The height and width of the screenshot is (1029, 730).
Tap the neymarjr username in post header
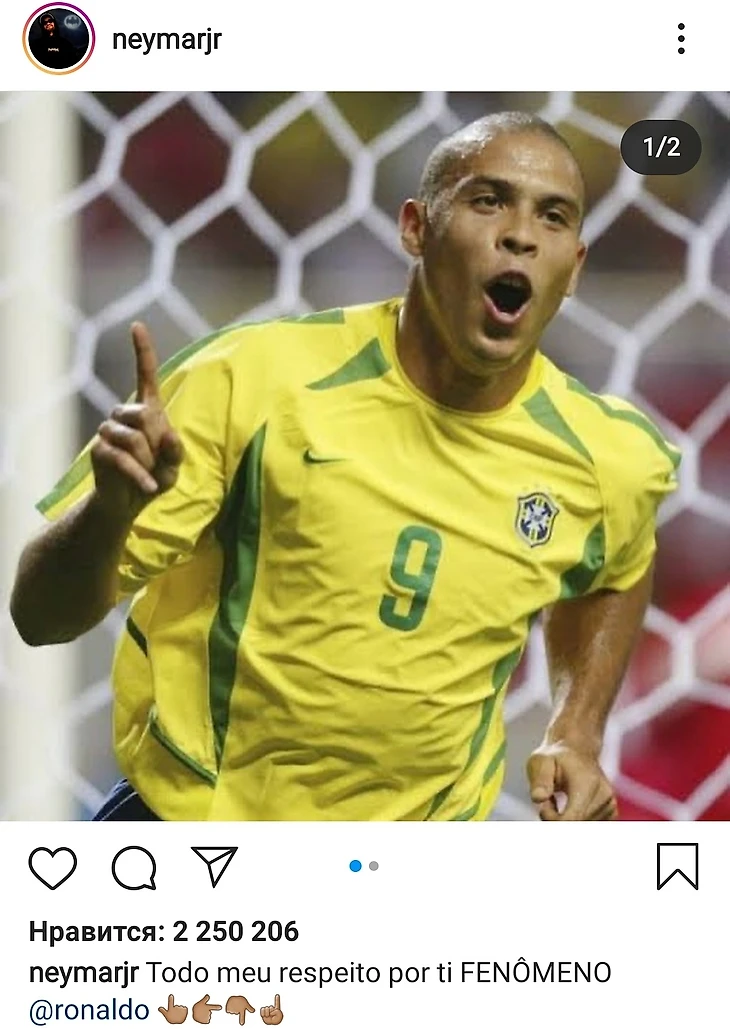click(x=165, y=40)
